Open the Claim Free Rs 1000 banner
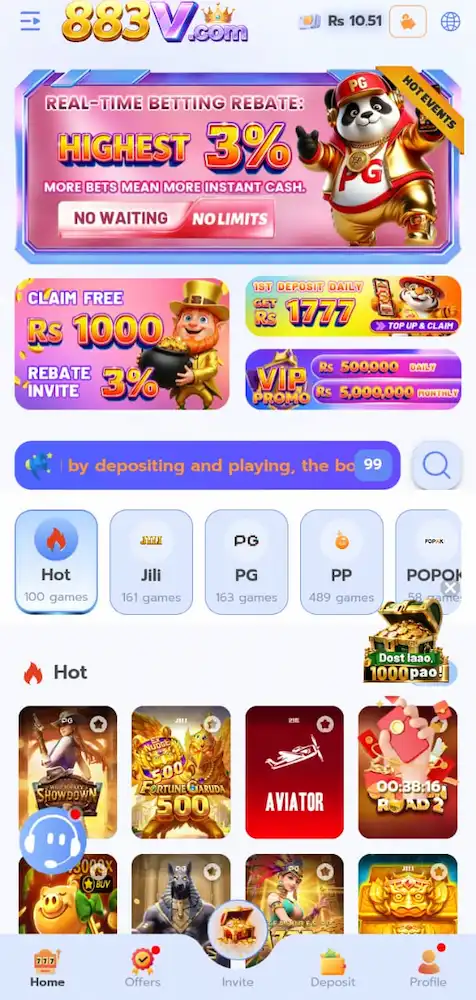 (x=122, y=343)
